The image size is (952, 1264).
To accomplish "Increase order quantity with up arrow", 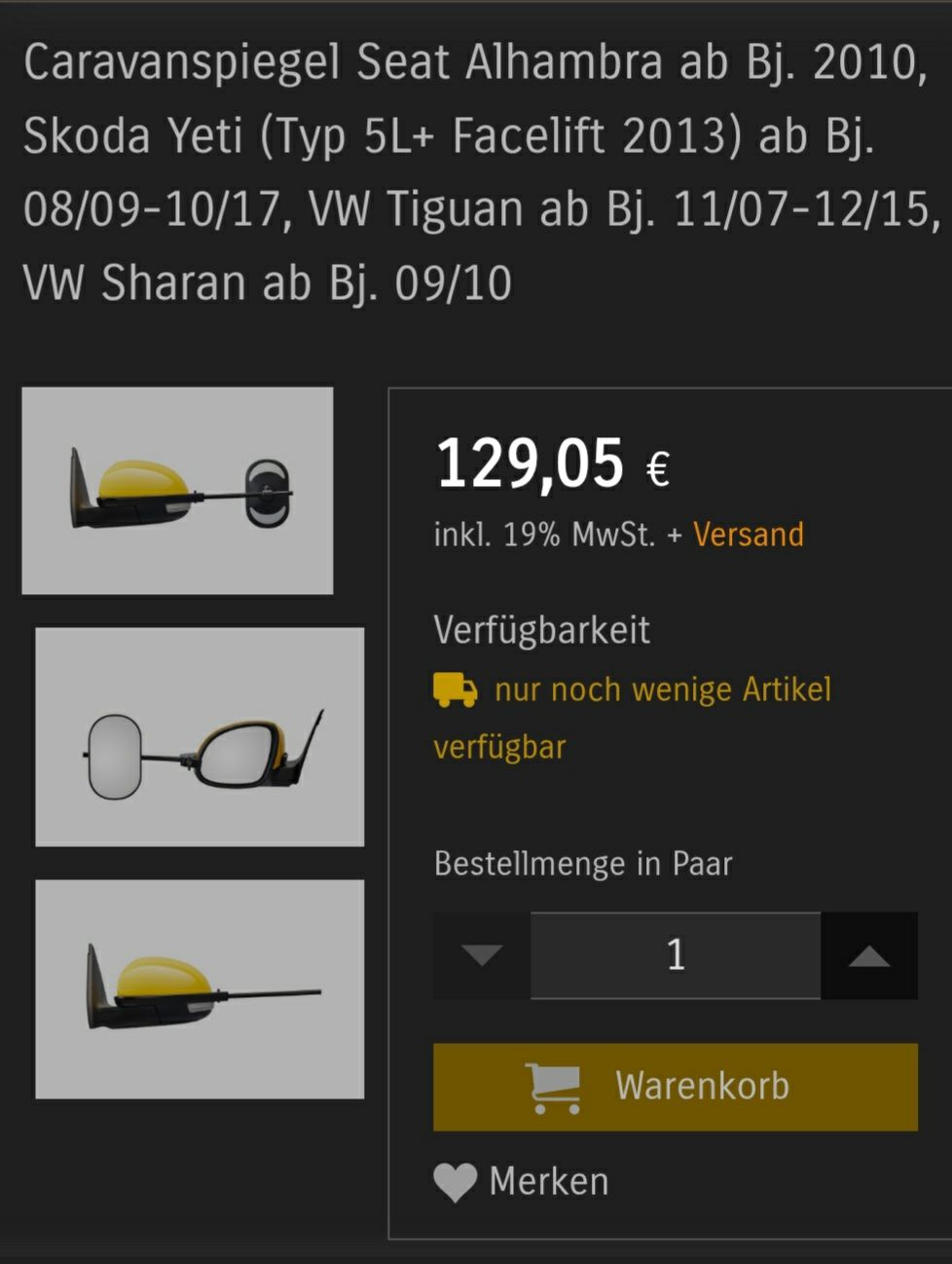I will point(868,956).
